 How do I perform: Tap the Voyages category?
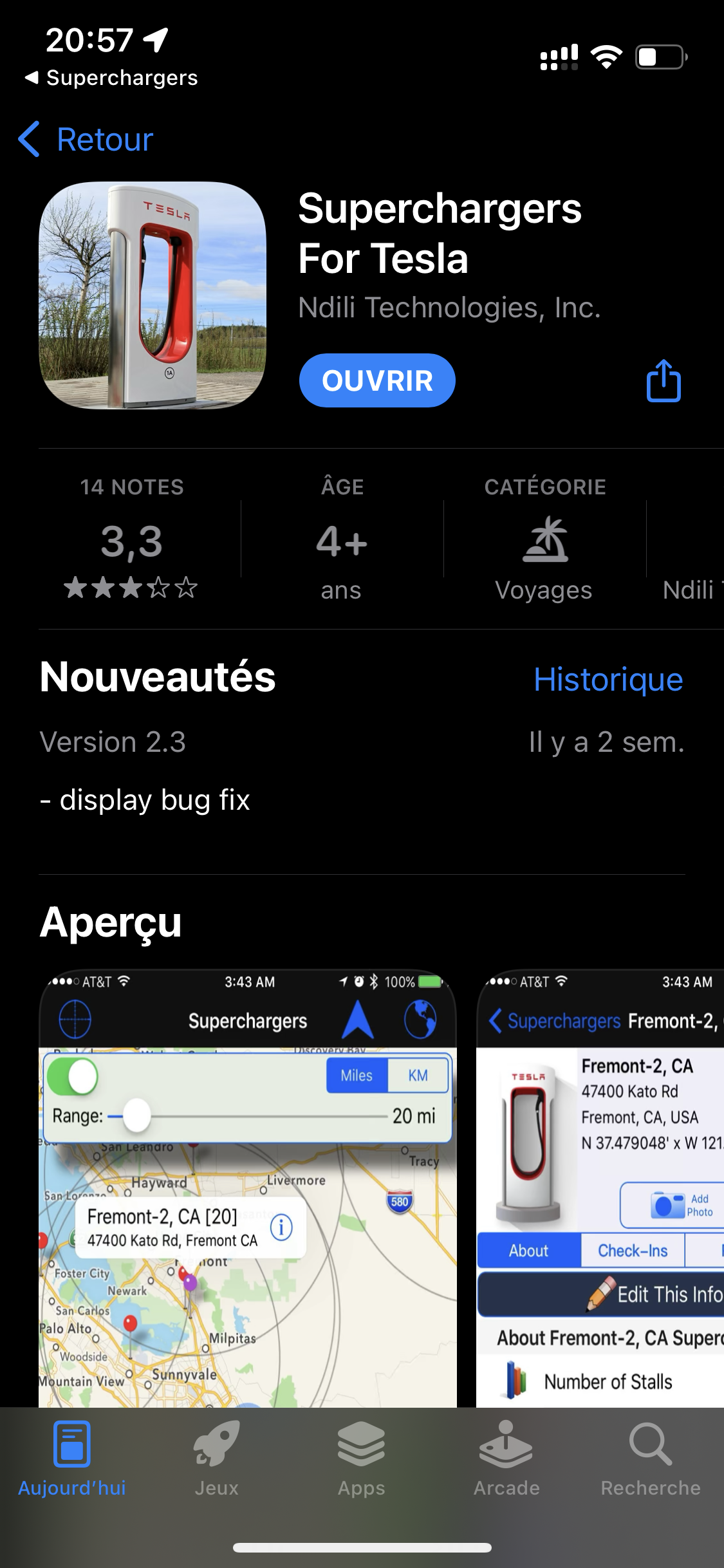click(544, 557)
